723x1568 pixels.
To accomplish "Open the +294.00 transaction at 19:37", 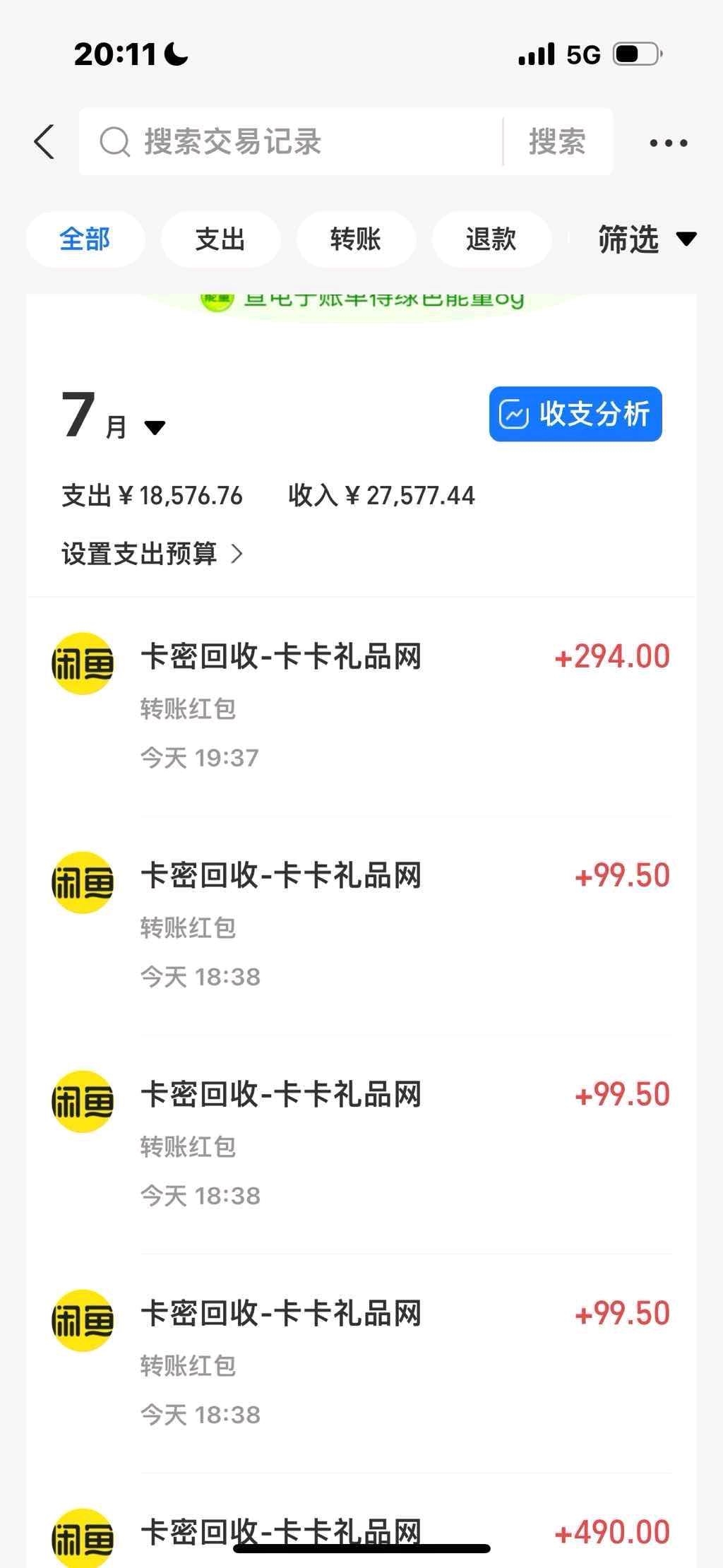I will 361,706.
